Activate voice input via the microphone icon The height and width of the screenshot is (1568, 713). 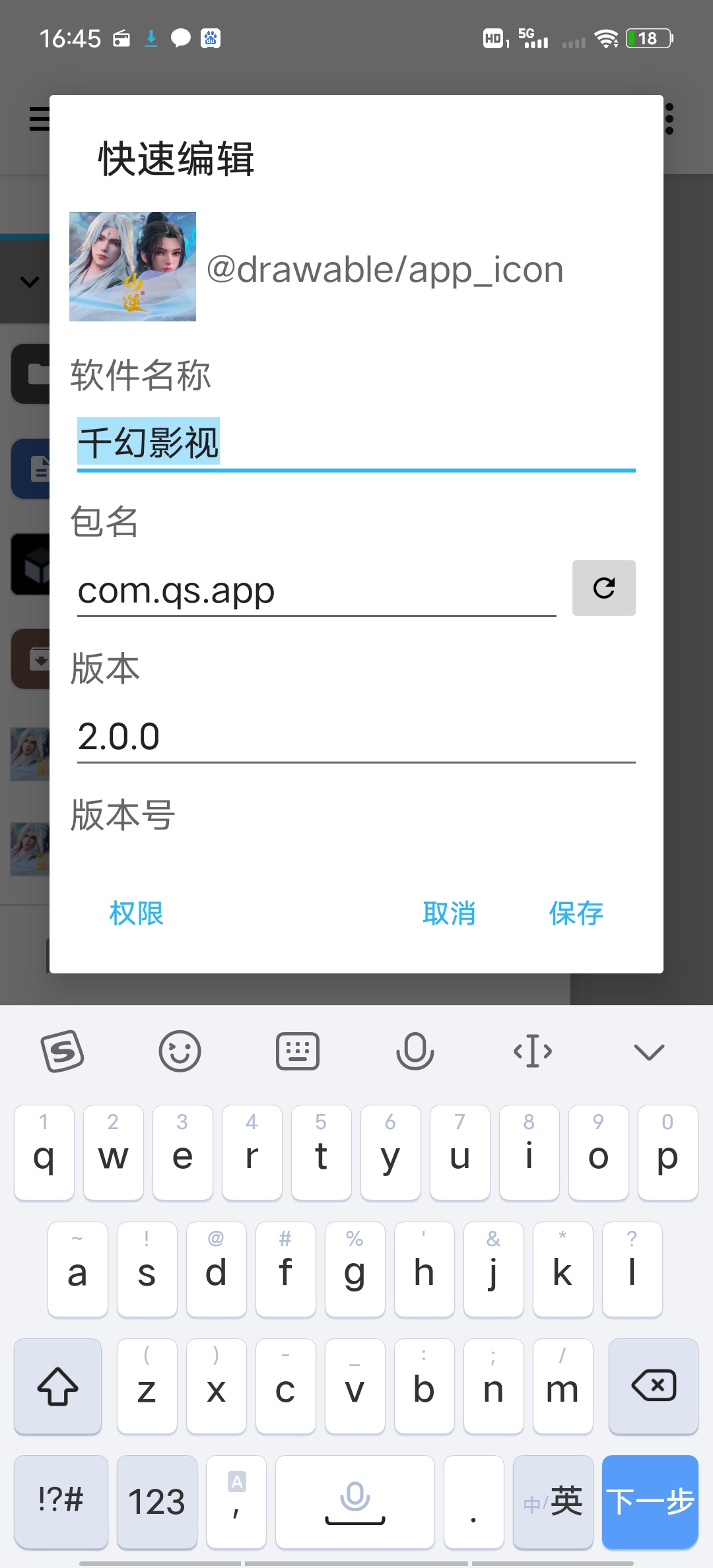pos(415,1051)
